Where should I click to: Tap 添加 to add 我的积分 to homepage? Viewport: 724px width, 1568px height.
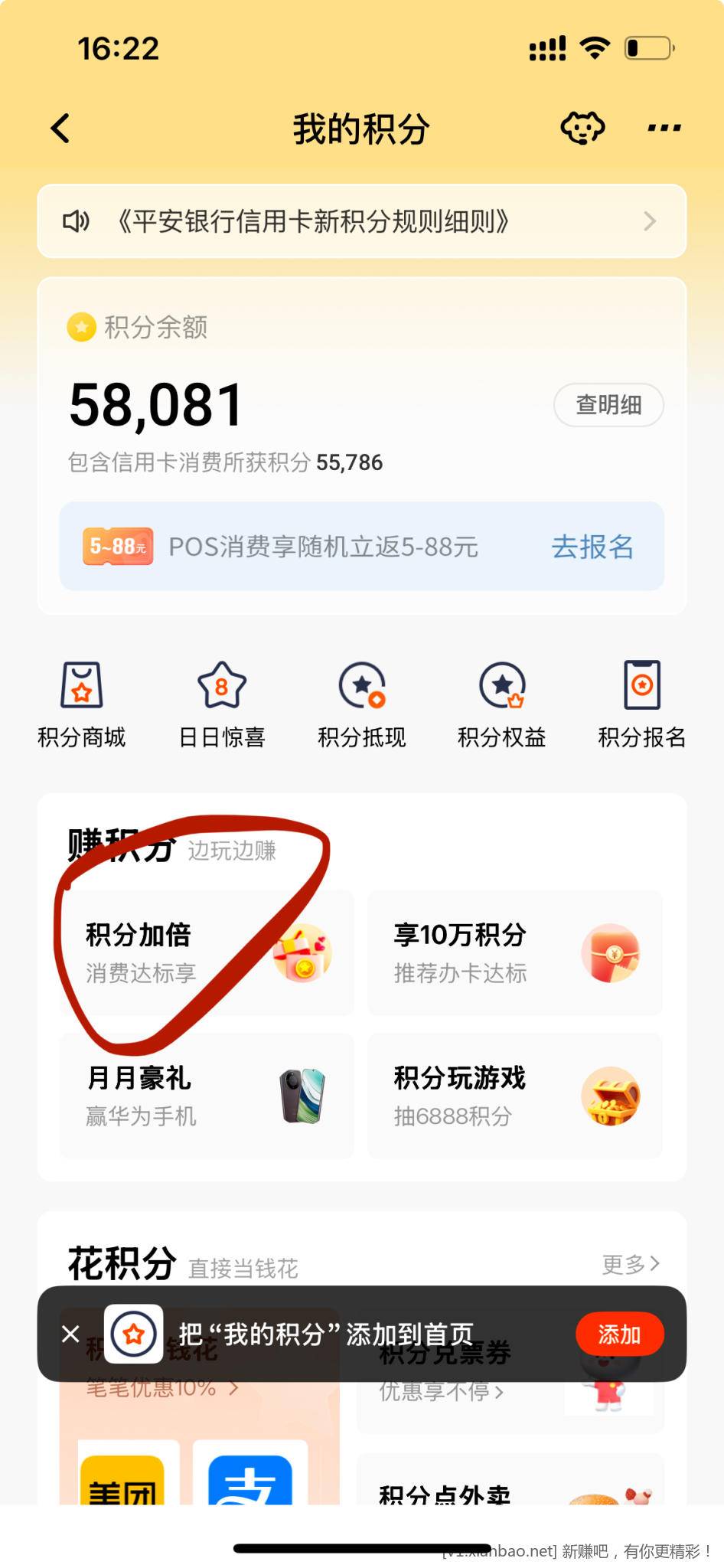point(618,1334)
